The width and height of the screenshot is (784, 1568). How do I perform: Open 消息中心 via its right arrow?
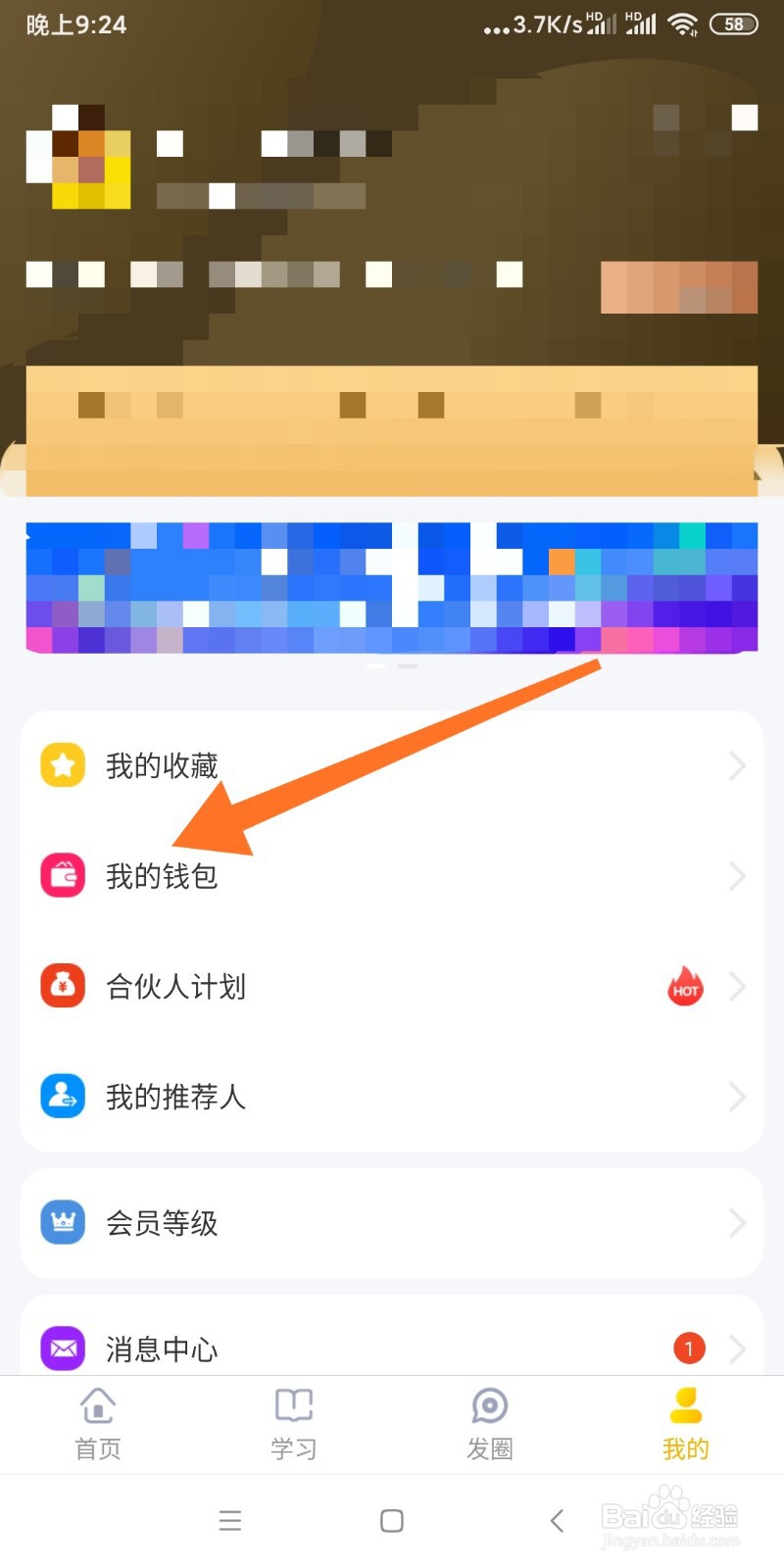(x=737, y=1348)
